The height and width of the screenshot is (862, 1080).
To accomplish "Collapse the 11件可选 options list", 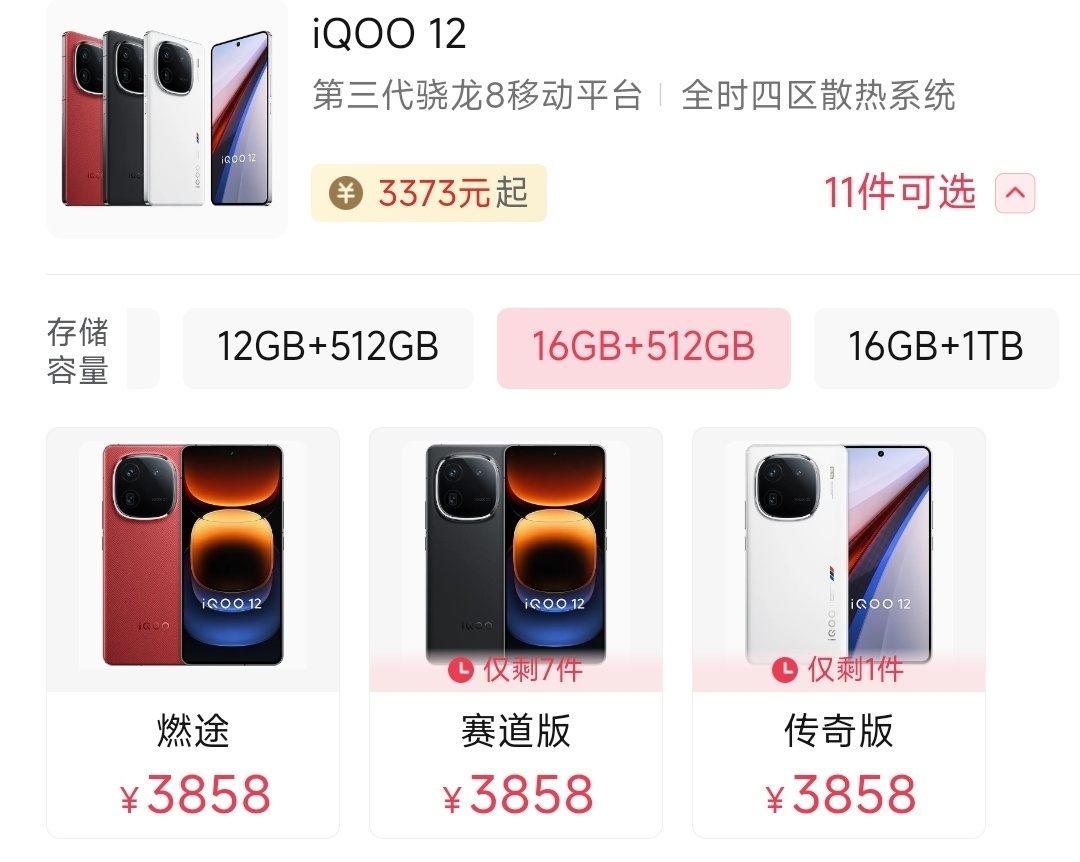I will tap(1015, 193).
